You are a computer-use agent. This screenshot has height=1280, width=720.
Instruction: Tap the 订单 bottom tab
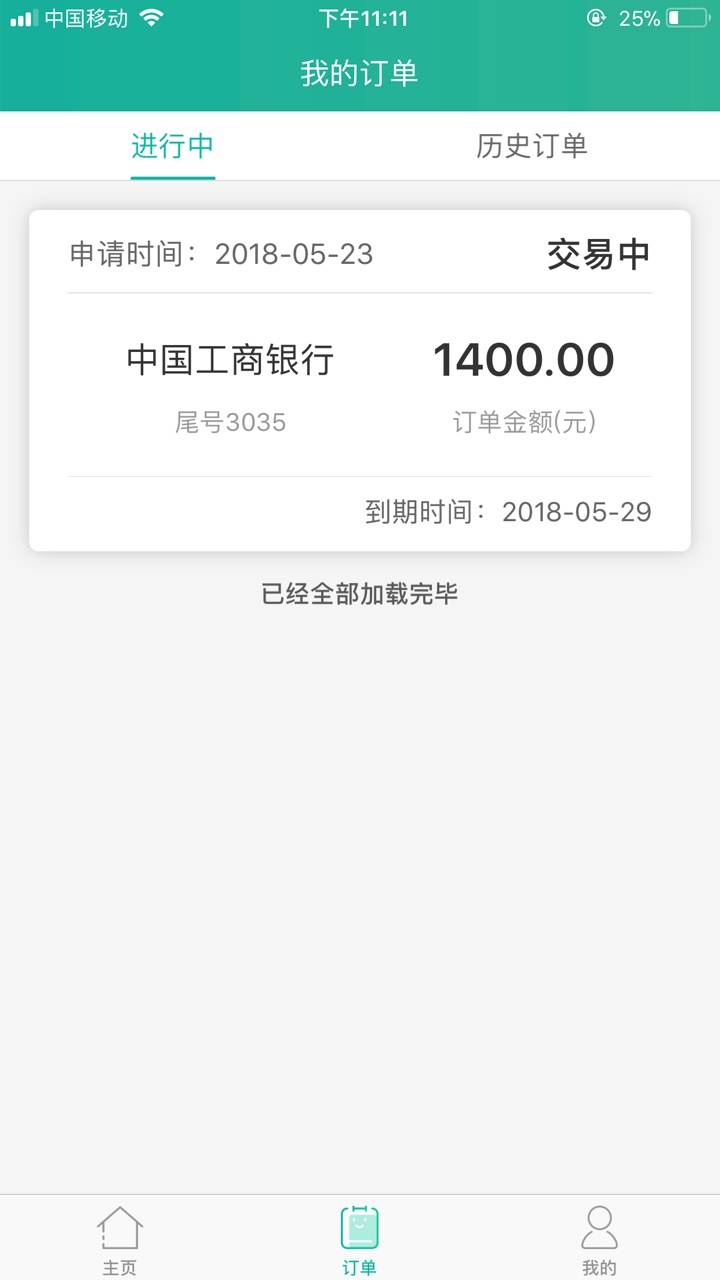(x=359, y=1240)
